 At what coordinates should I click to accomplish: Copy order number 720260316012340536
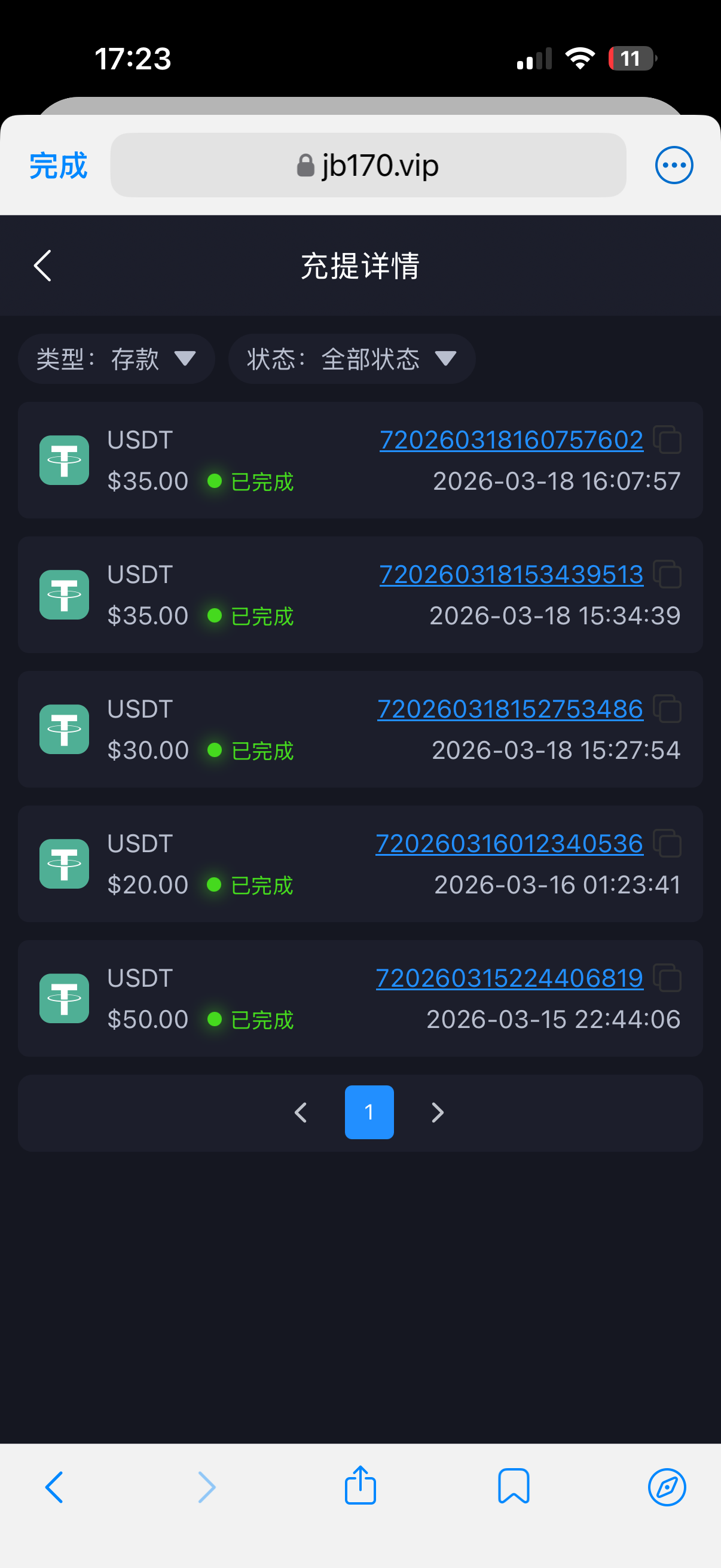[667, 843]
